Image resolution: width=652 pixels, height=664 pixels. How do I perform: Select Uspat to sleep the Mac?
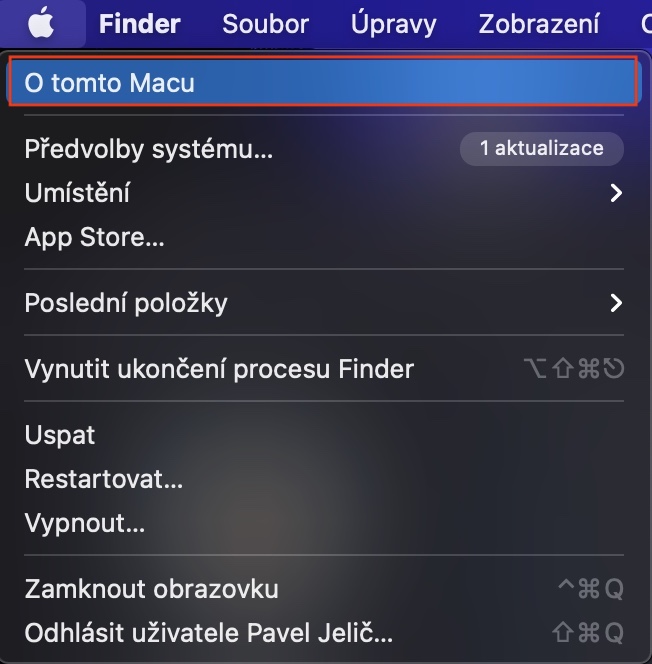[60, 435]
